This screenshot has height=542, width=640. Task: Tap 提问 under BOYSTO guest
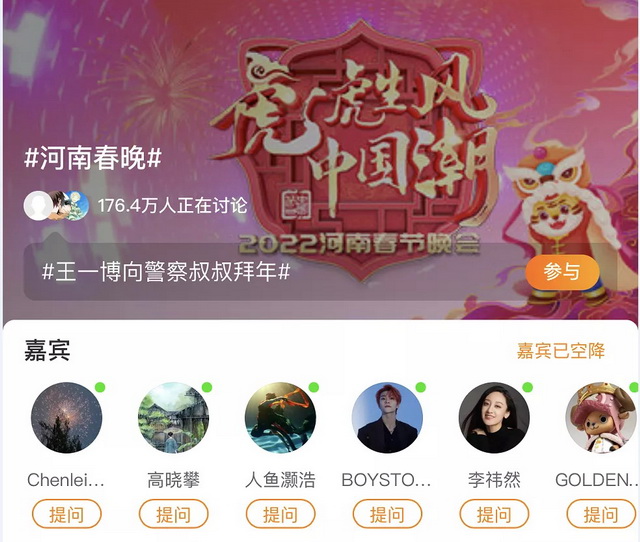click(x=387, y=514)
